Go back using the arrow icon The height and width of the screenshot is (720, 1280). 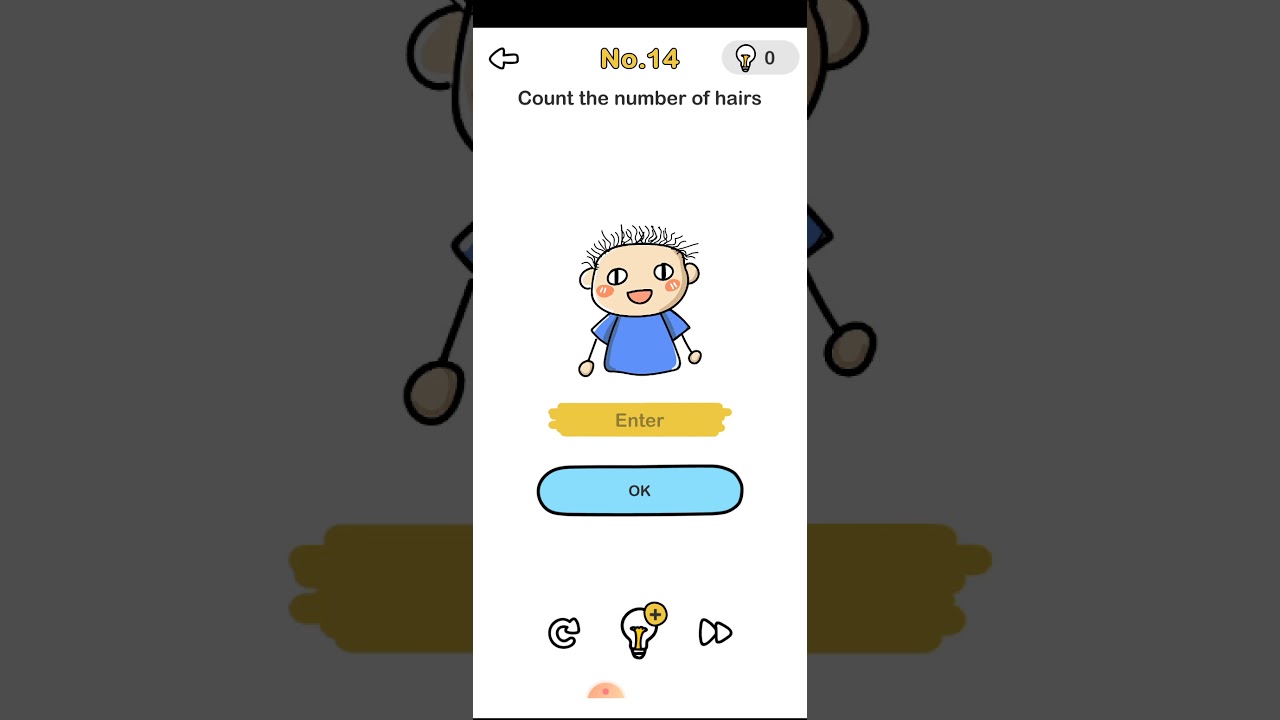[x=504, y=59]
